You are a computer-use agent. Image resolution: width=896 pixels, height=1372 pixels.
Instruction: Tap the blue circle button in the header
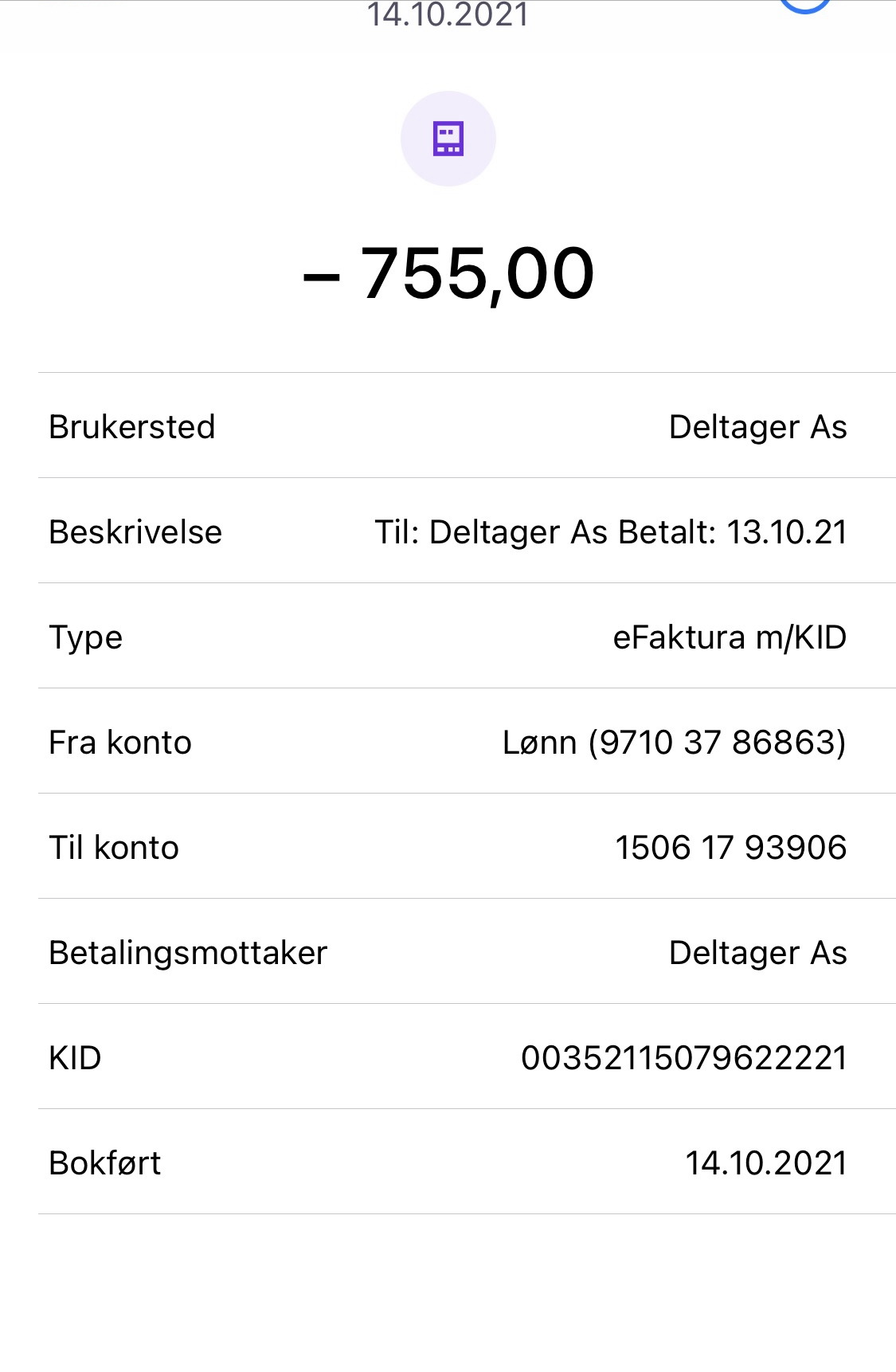(804, 5)
